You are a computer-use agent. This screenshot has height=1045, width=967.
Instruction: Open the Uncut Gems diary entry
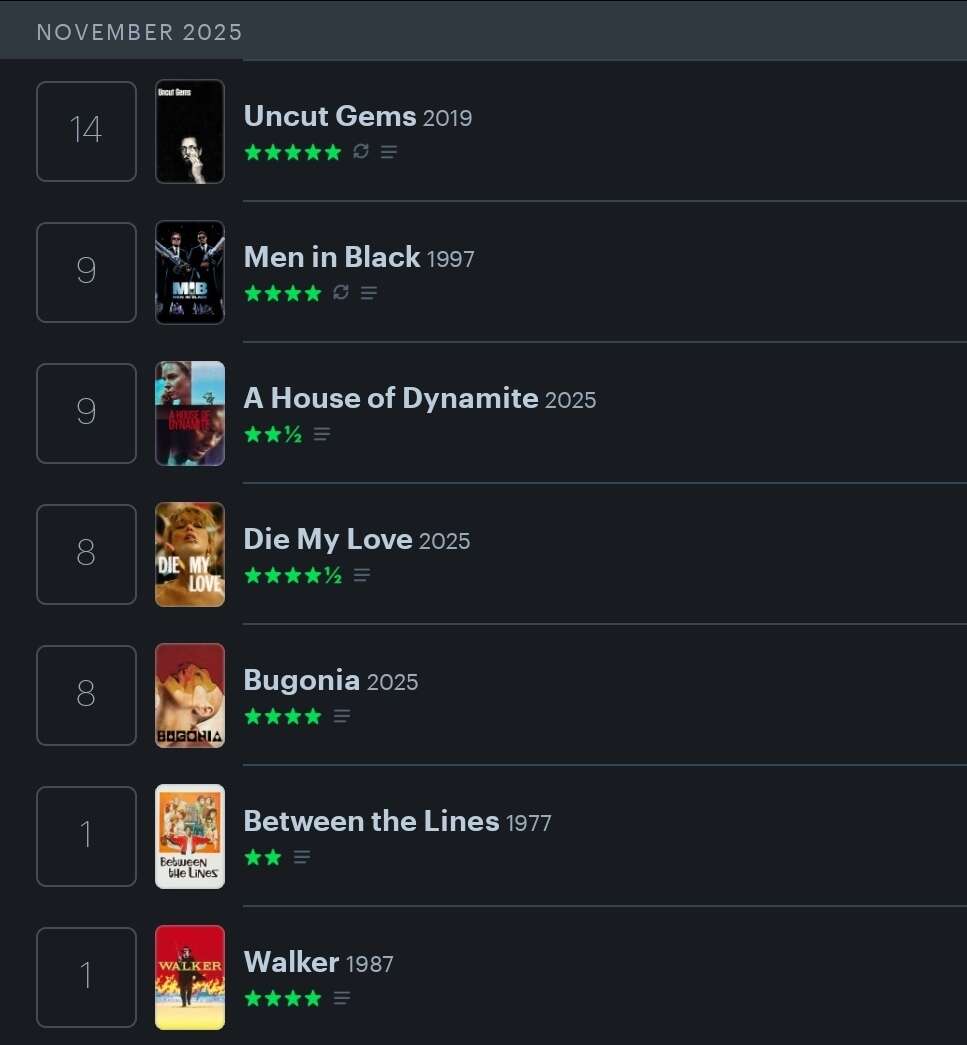(329, 117)
